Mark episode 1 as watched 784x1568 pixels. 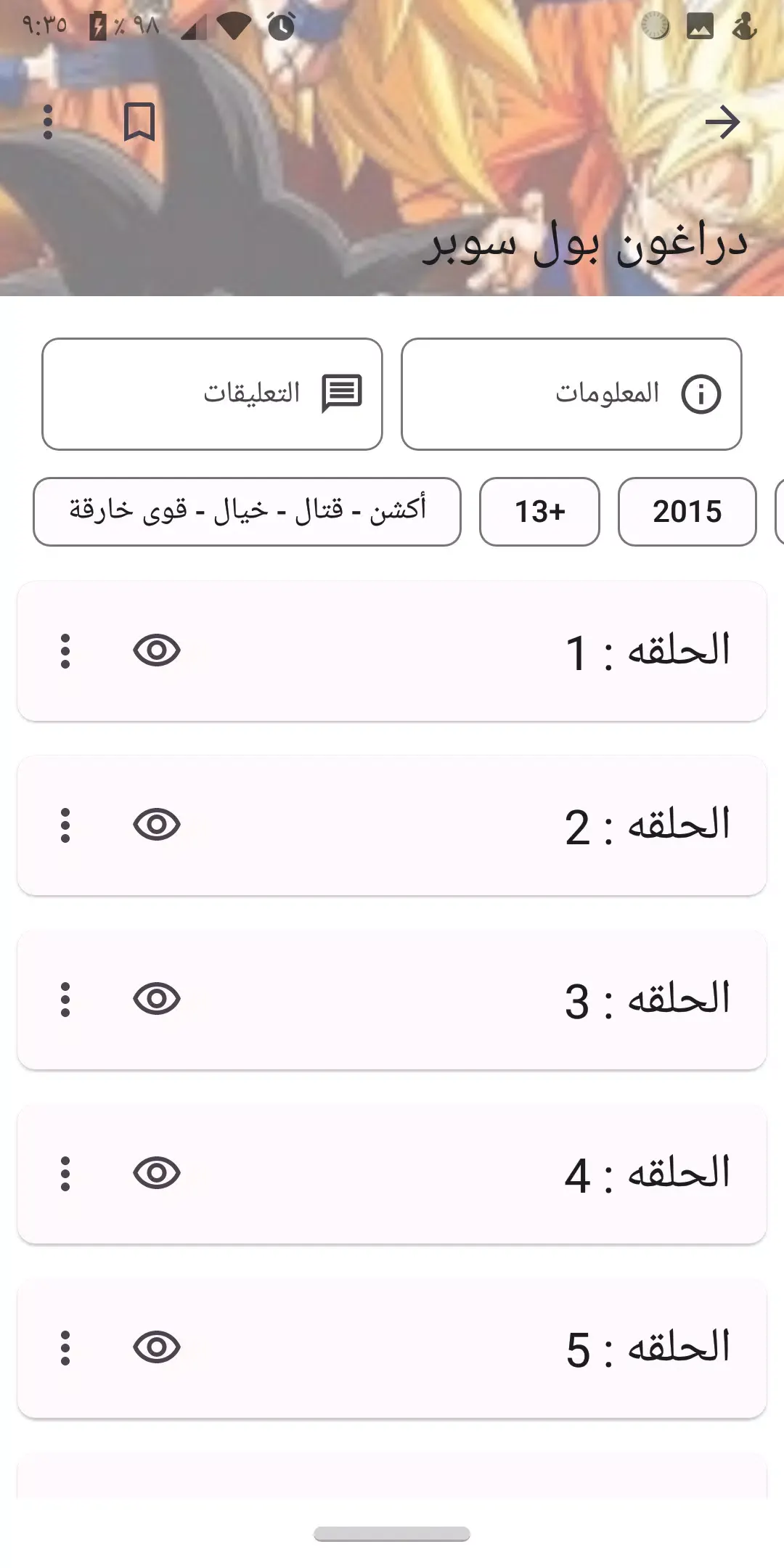pyautogui.click(x=157, y=650)
